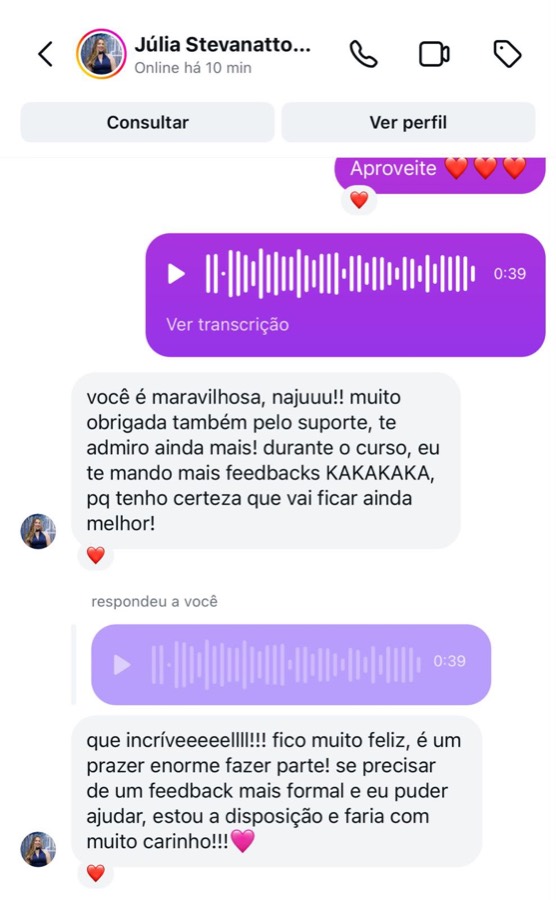Image resolution: width=556 pixels, height=900 pixels.
Task: Open Júlia's profile picture in header
Action: [101, 54]
